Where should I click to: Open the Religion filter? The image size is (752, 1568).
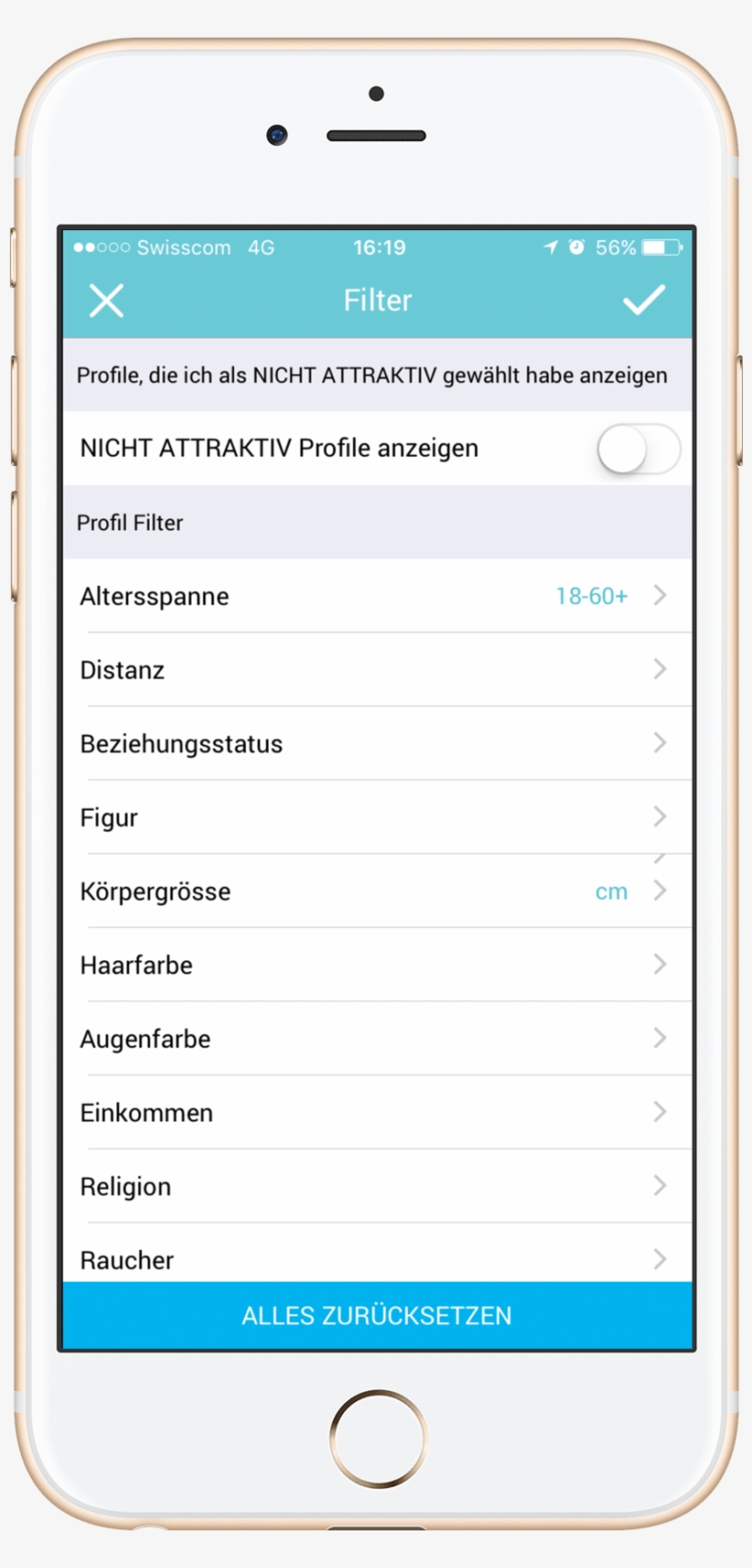tap(376, 1187)
